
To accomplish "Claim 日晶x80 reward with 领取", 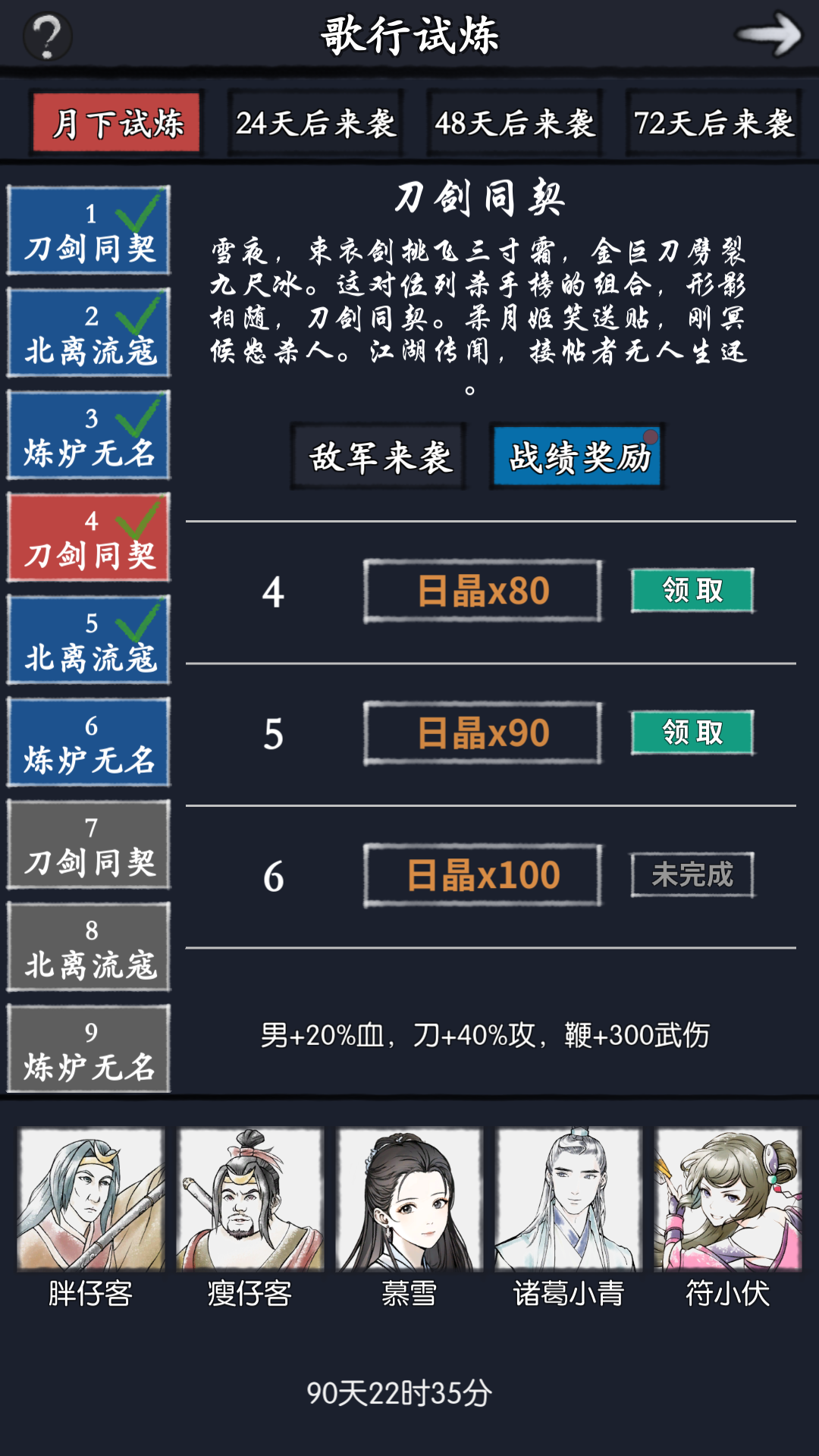I will pos(692,590).
